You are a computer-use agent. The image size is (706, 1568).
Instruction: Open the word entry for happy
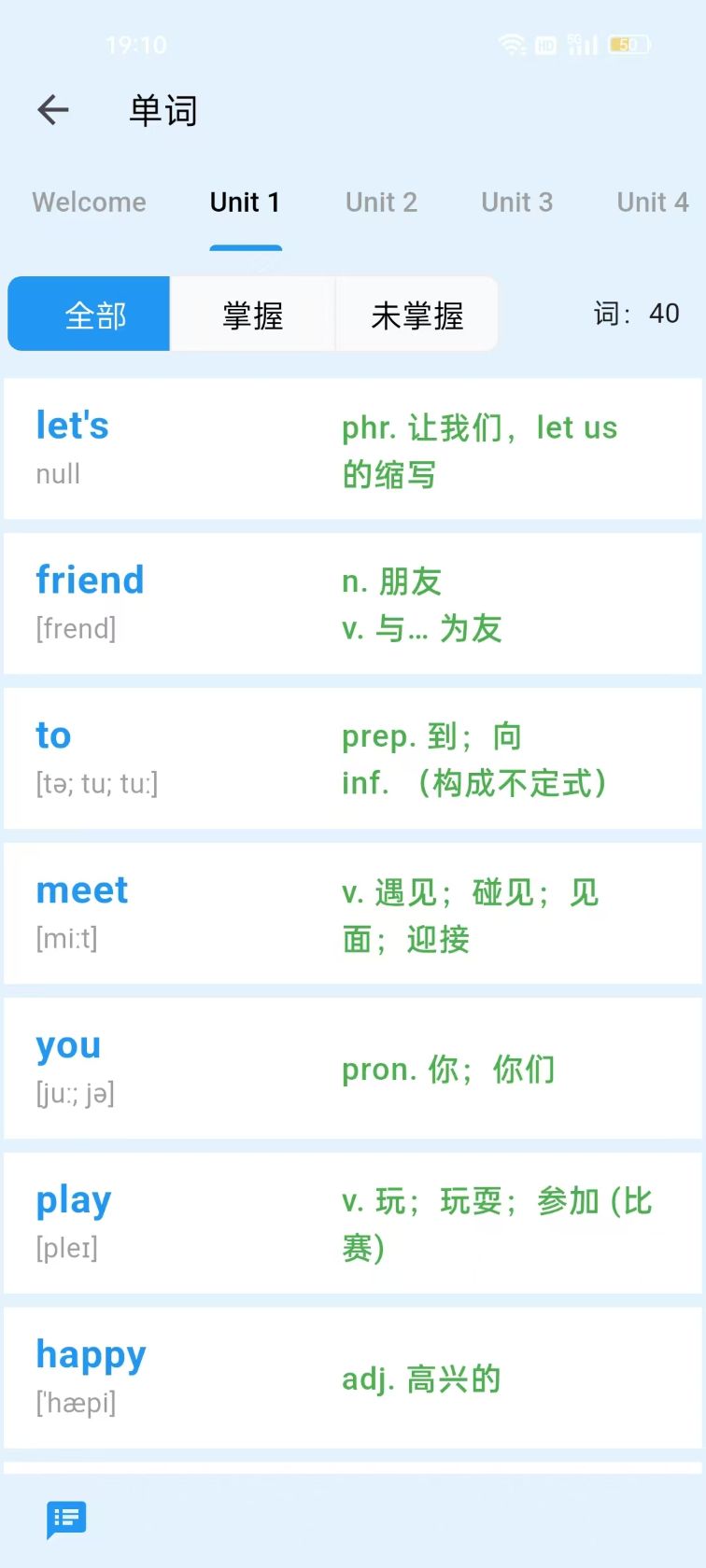tap(353, 1379)
